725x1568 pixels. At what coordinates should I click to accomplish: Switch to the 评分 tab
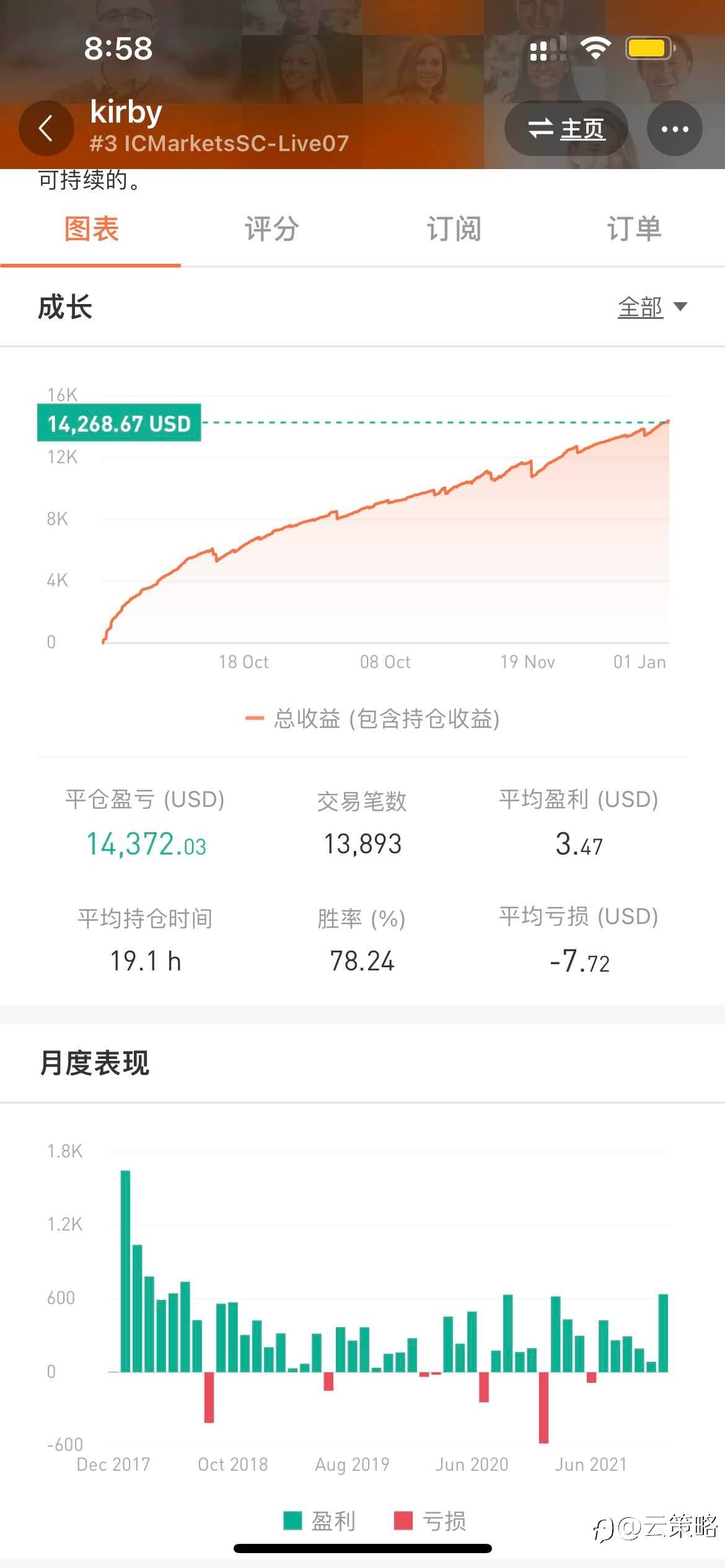[x=272, y=229]
